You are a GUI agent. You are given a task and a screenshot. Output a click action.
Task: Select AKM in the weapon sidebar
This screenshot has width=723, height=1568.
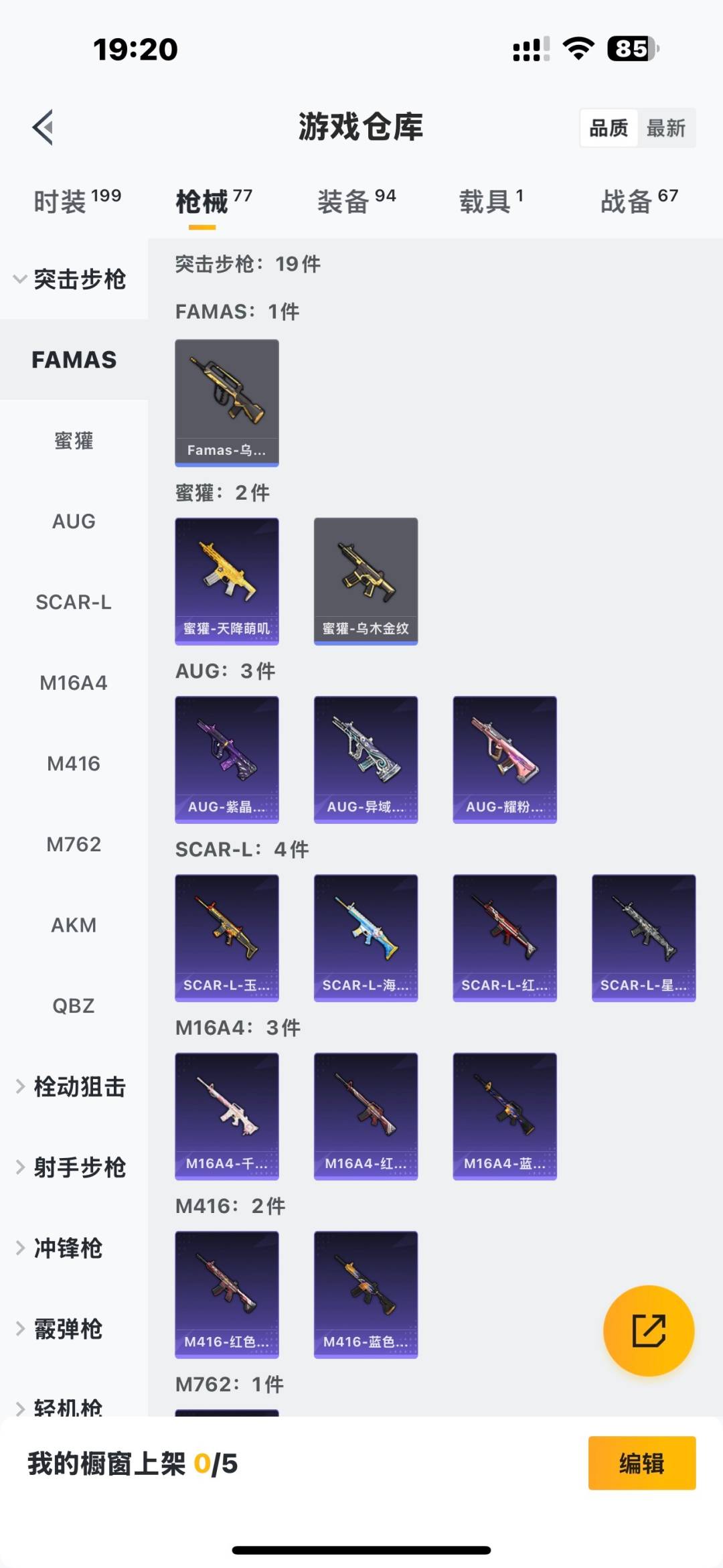[74, 924]
